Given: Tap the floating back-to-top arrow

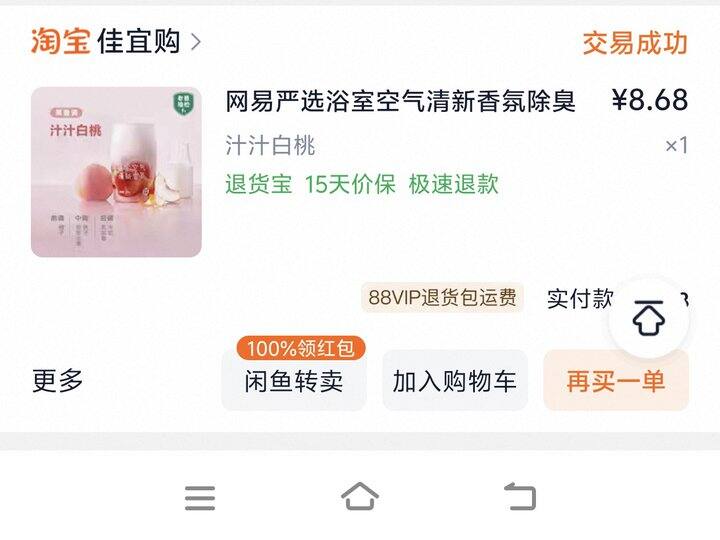Looking at the screenshot, I should tap(649, 317).
